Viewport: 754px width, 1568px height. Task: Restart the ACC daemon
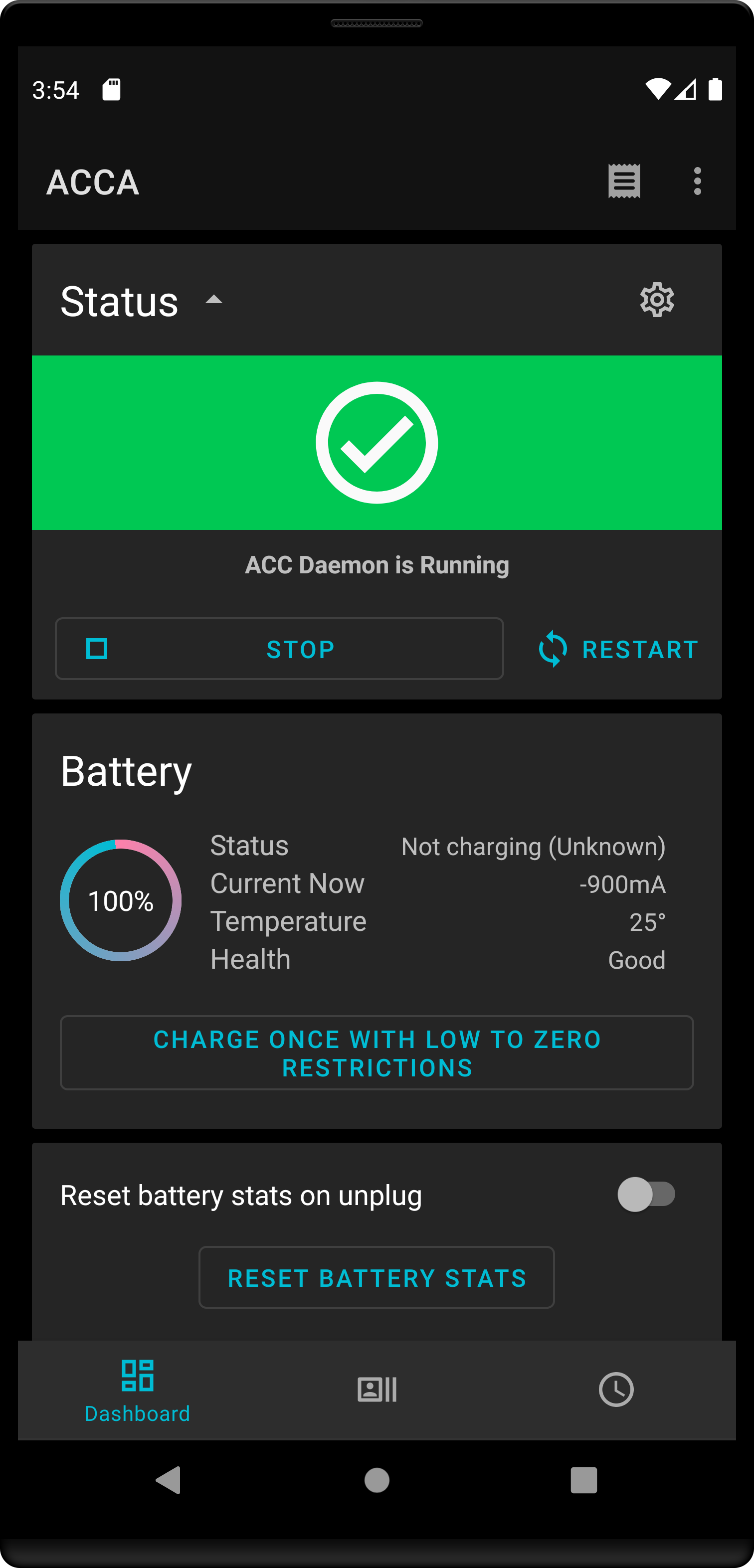click(x=618, y=649)
